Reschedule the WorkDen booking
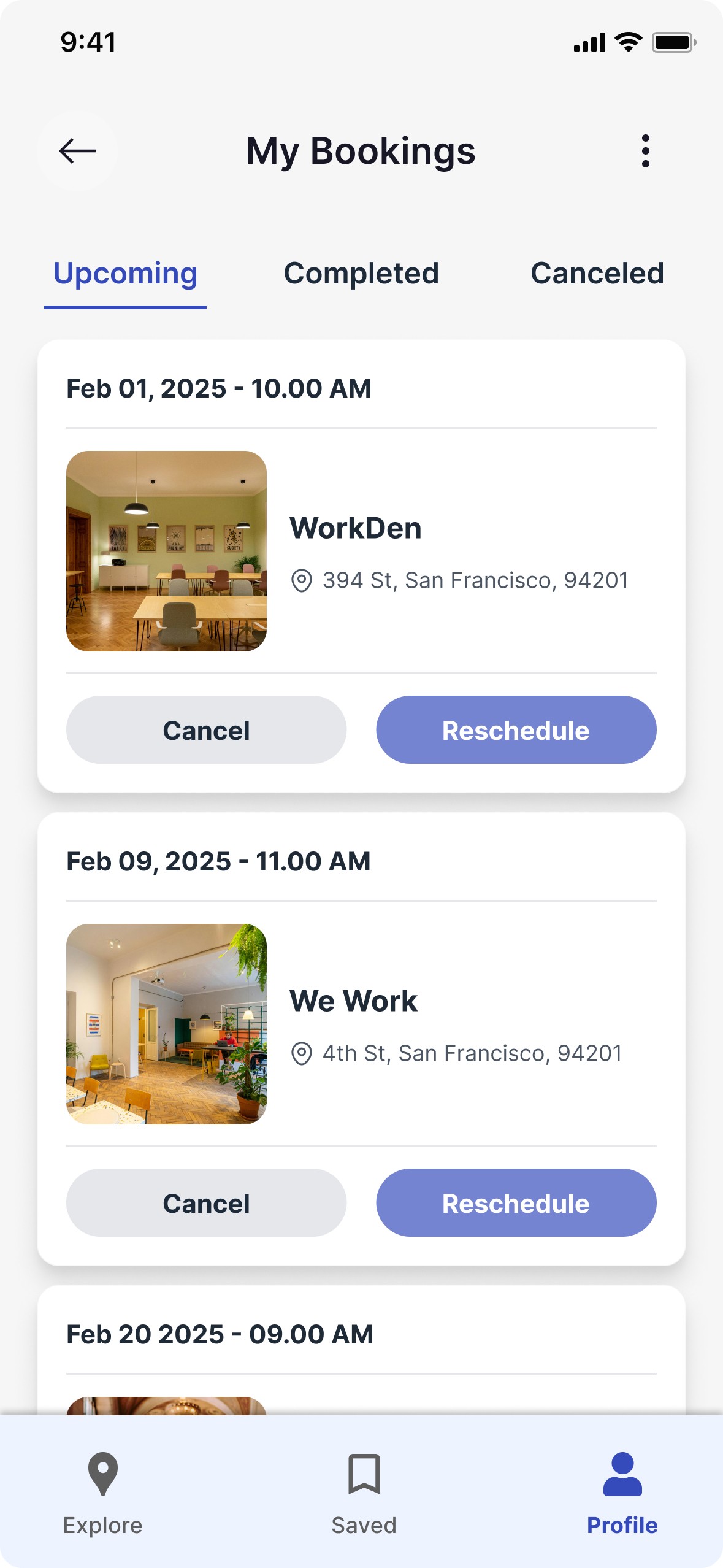Screen dimensions: 723x1568 (516, 730)
